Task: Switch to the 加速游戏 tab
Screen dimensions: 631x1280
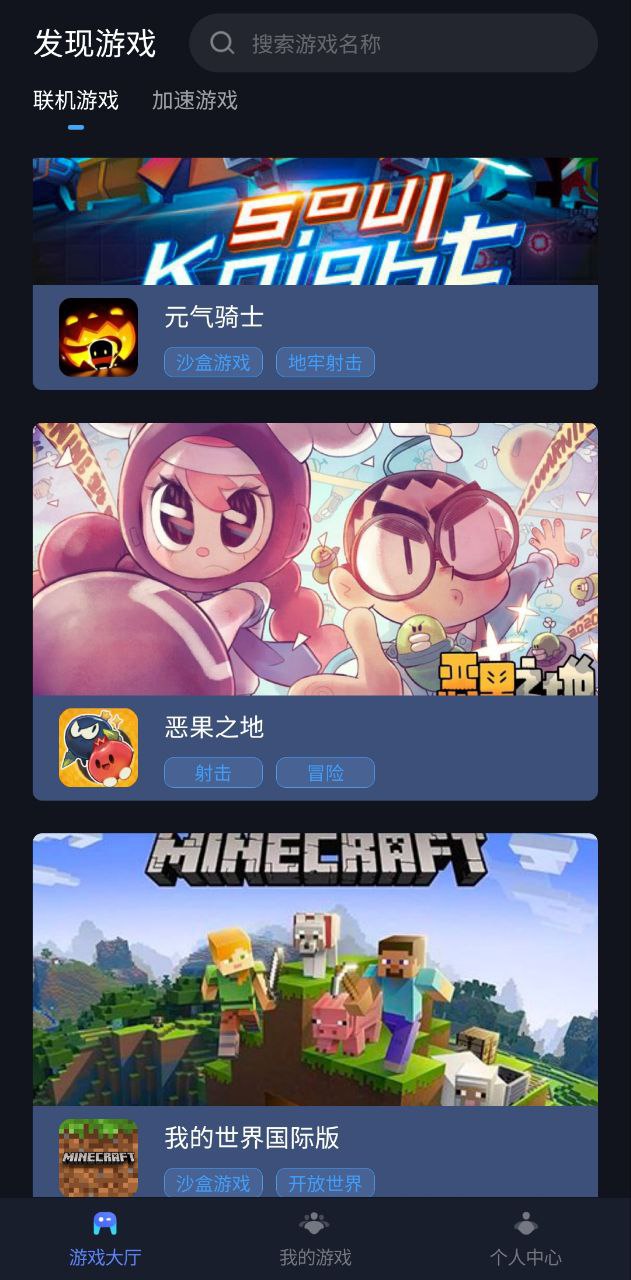Action: pos(194,100)
